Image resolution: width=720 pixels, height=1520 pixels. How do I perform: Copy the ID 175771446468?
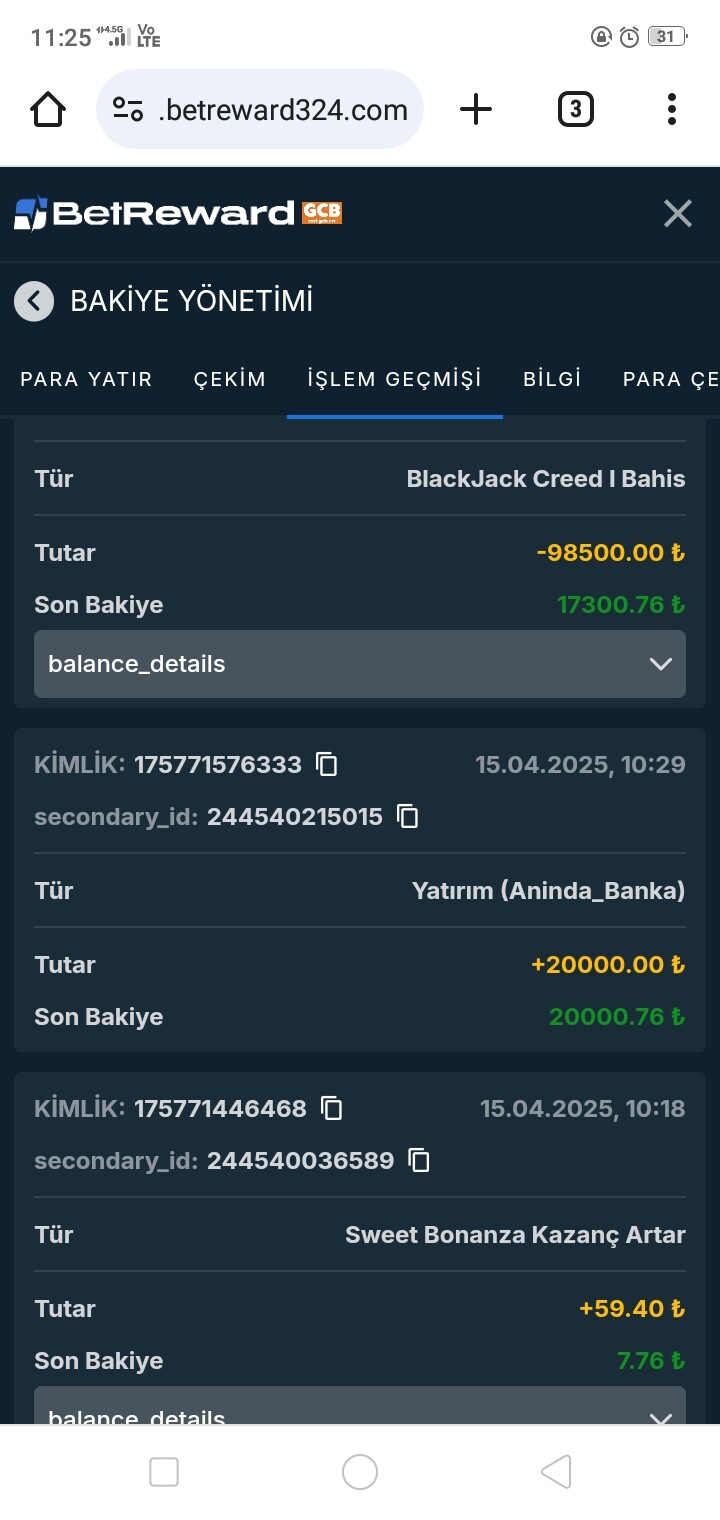click(332, 1109)
